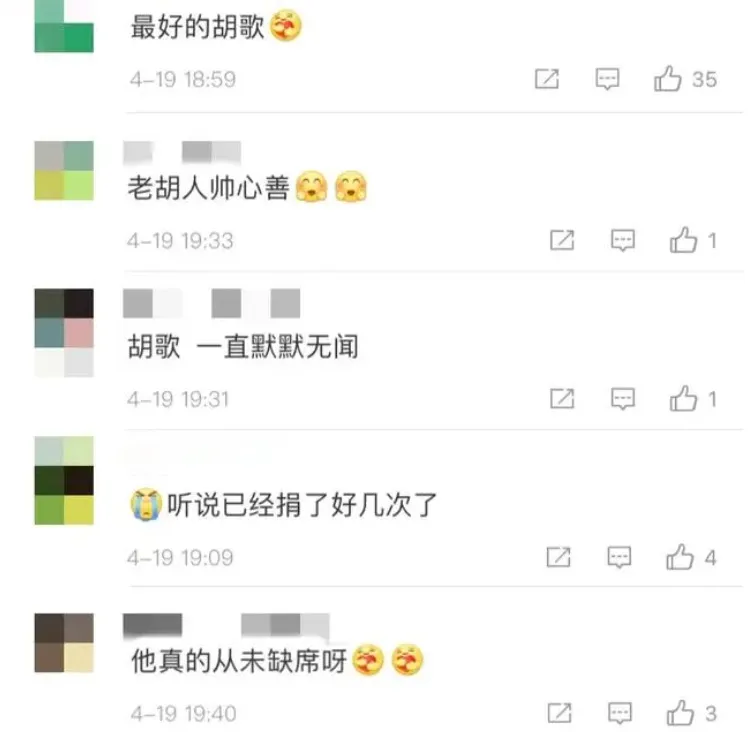View profile of '他真的从未缺席呀' commenter
Viewport: 755px width, 732px height.
[64, 643]
